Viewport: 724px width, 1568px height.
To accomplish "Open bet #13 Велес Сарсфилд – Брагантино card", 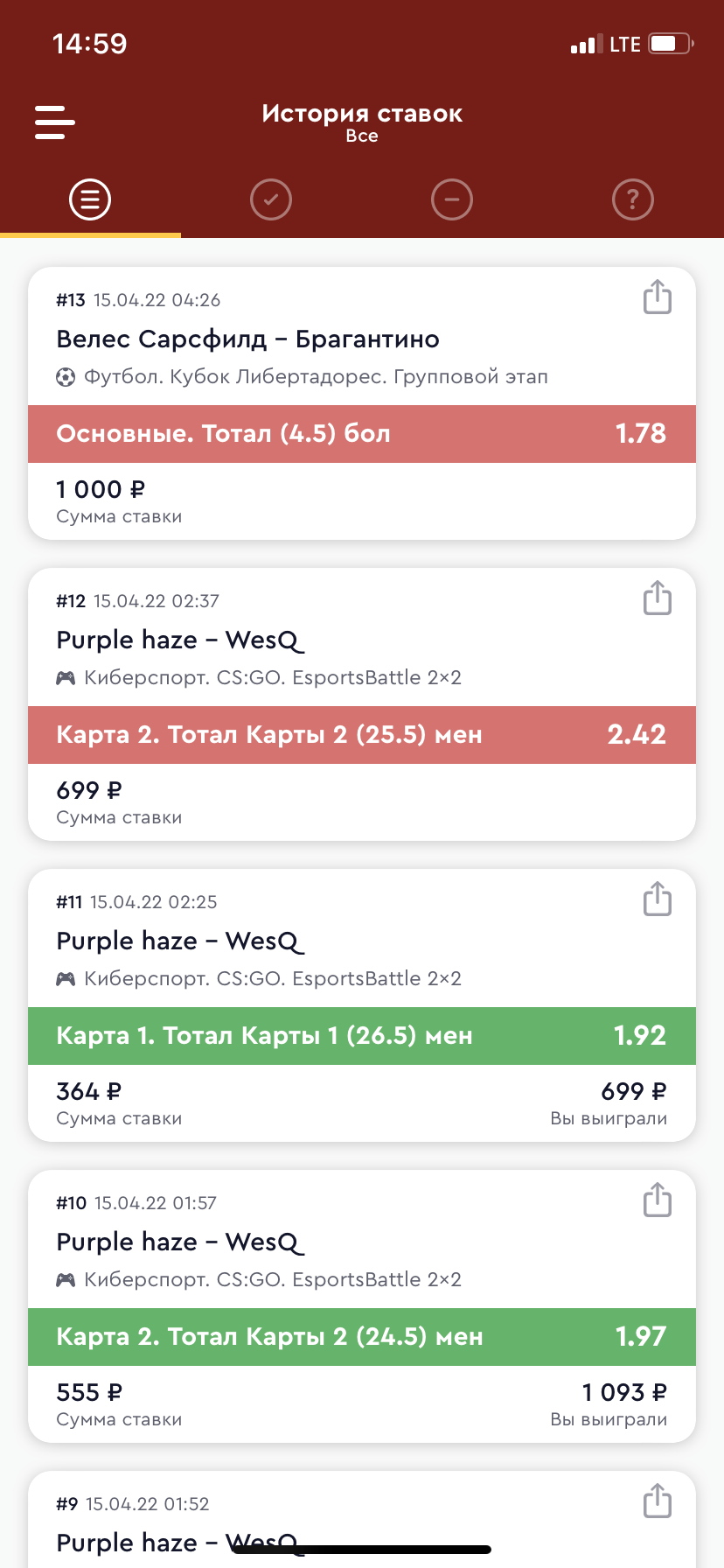I will pyautogui.click(x=362, y=403).
